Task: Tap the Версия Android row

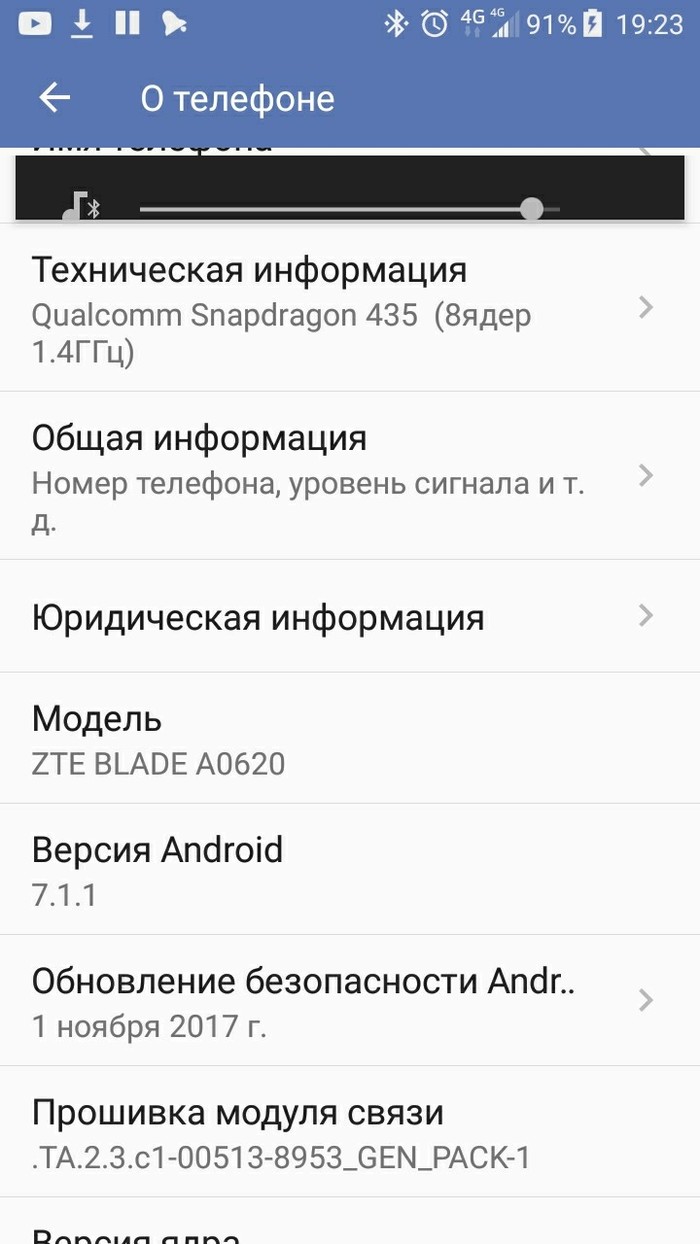Action: point(340,869)
